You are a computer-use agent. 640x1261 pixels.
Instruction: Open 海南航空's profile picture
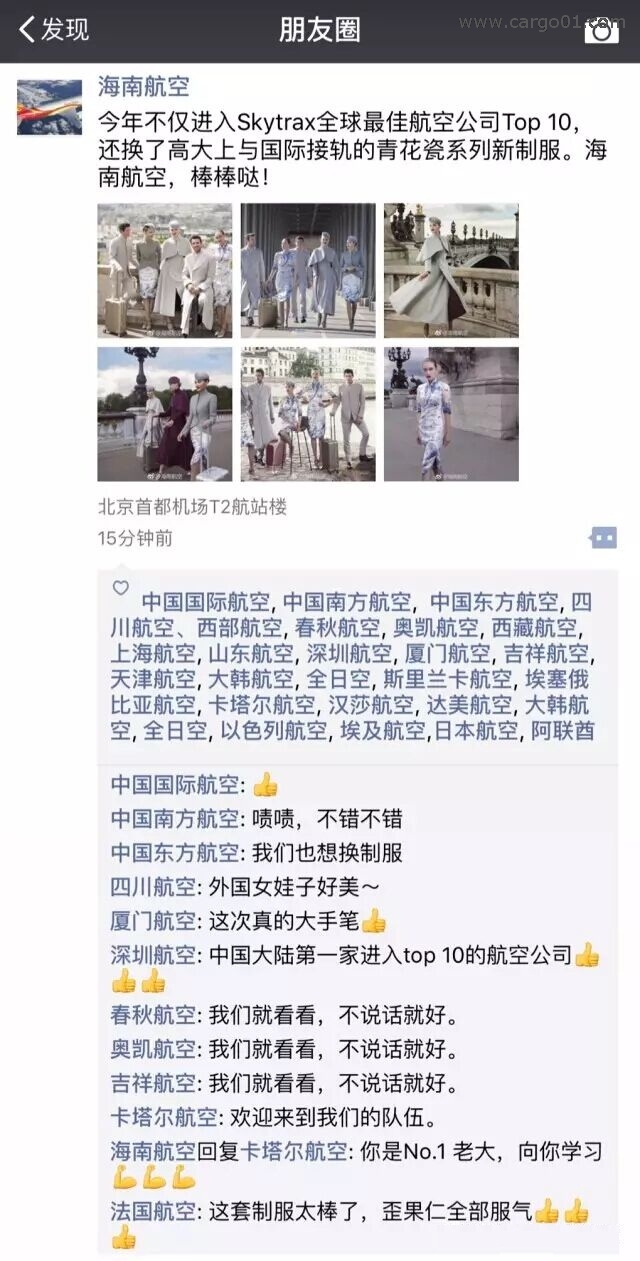tap(49, 107)
